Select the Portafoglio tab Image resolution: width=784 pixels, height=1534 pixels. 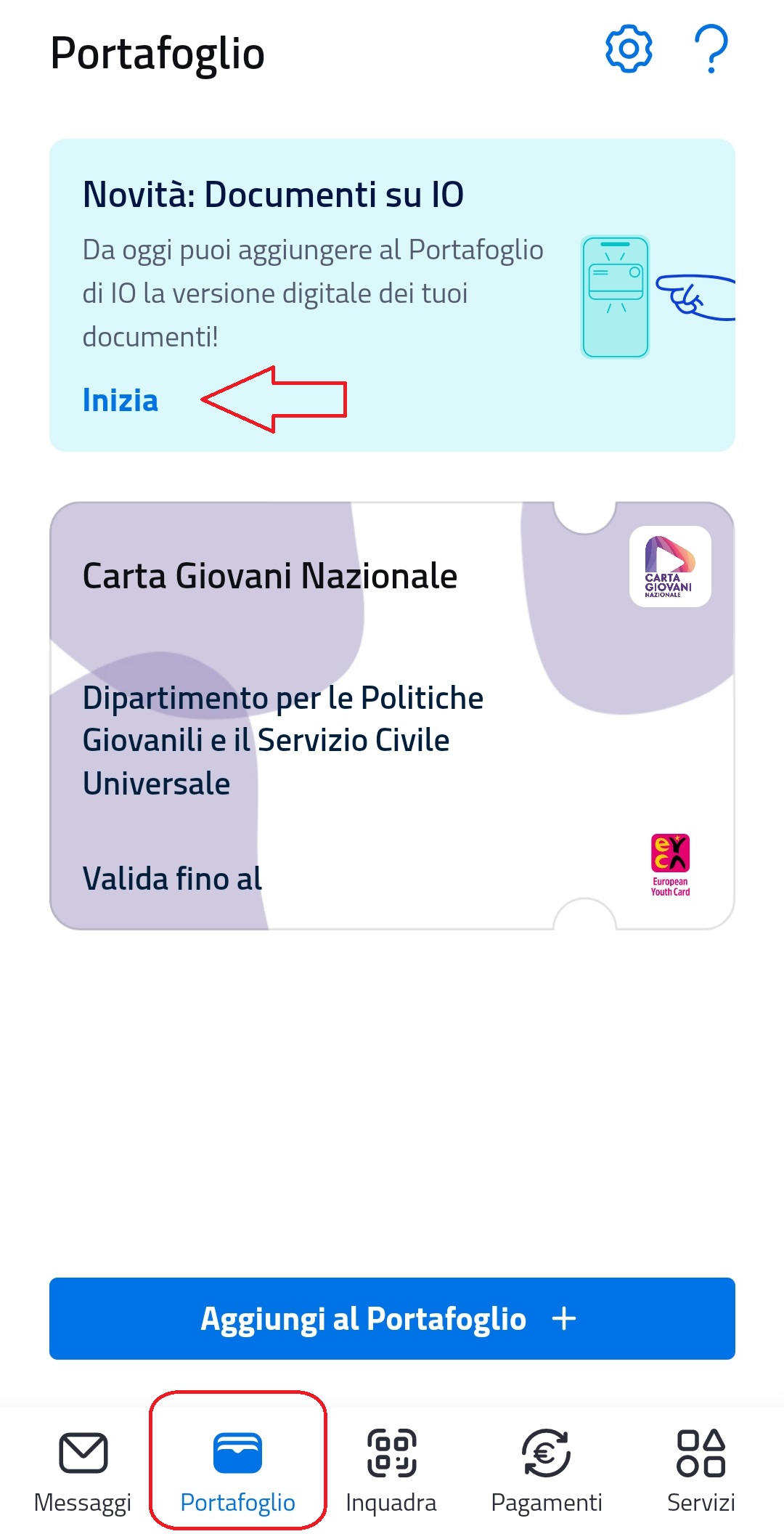pyautogui.click(x=237, y=1472)
